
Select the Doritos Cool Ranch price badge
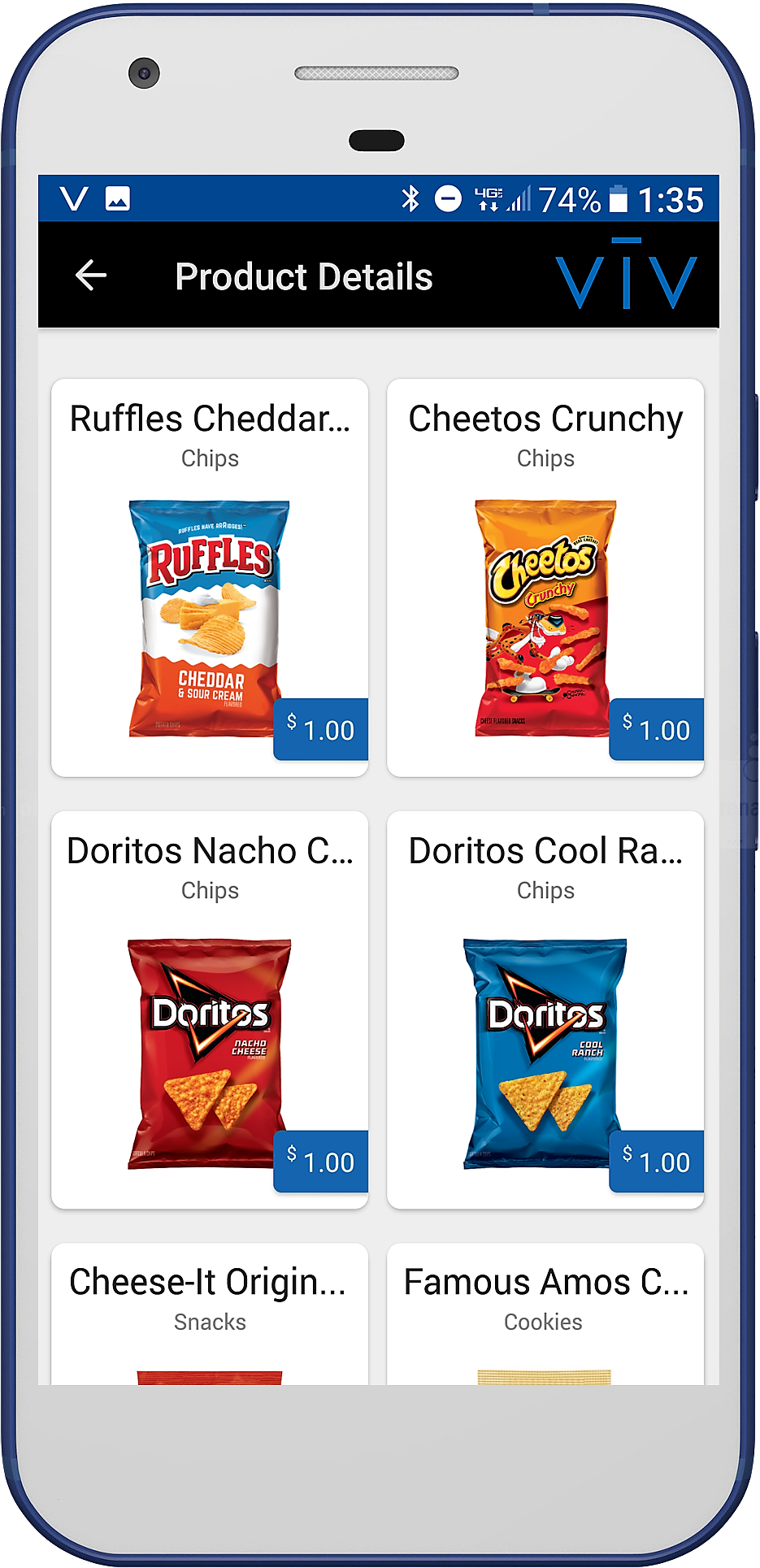656,1162
